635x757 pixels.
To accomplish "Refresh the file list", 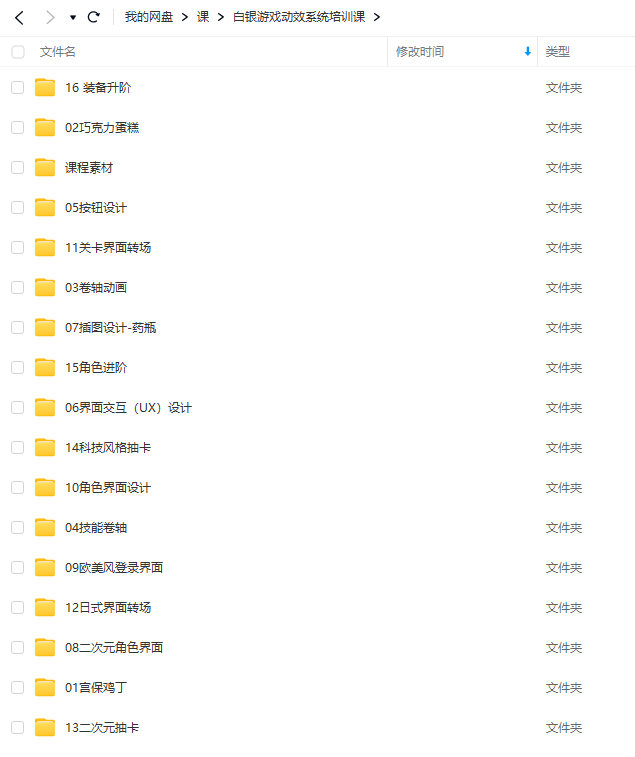I will pyautogui.click(x=94, y=17).
